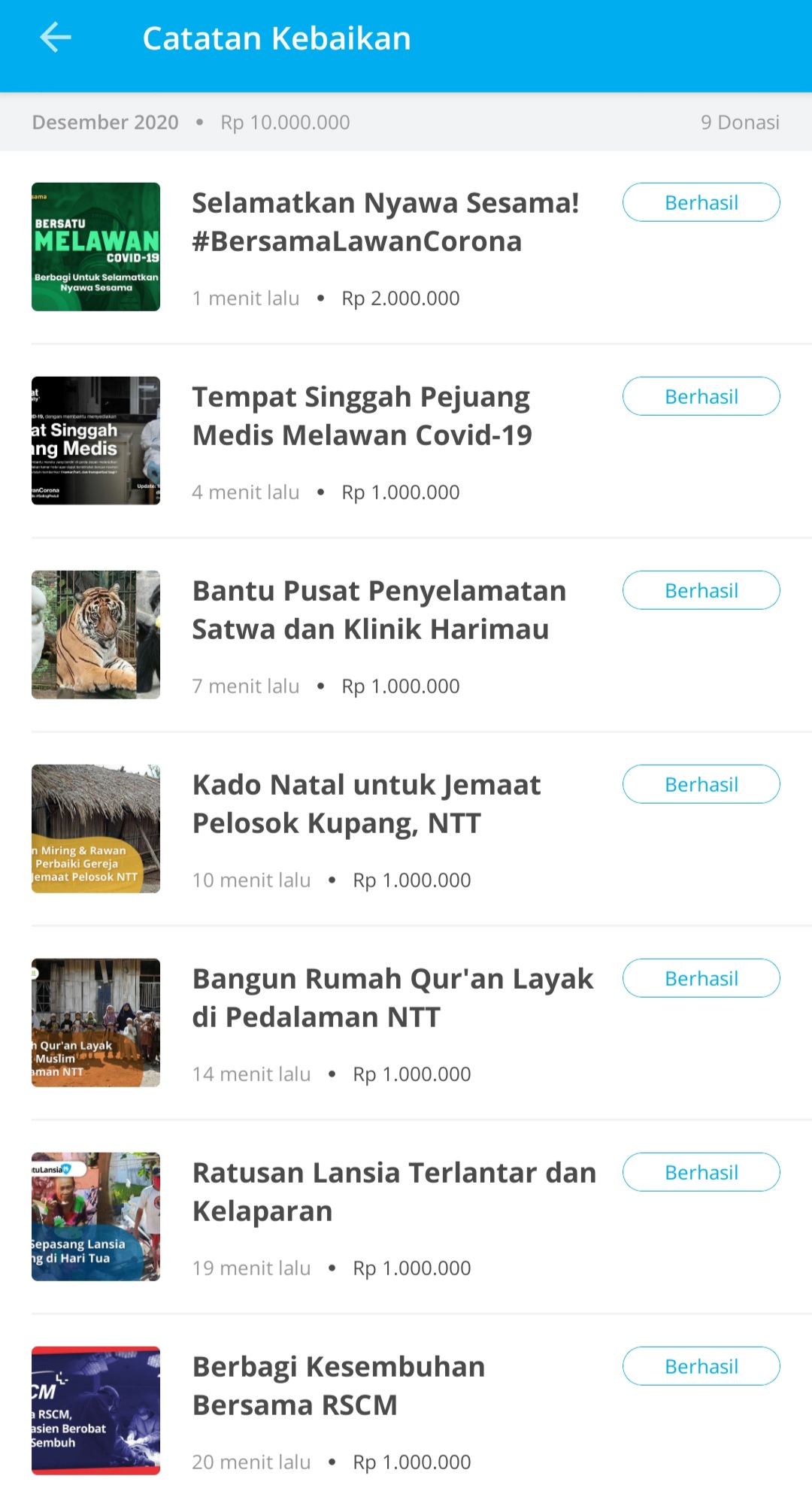Open Tempat Singgah Pejuang Medis donation
The width and height of the screenshot is (812, 1491).
[x=362, y=416]
